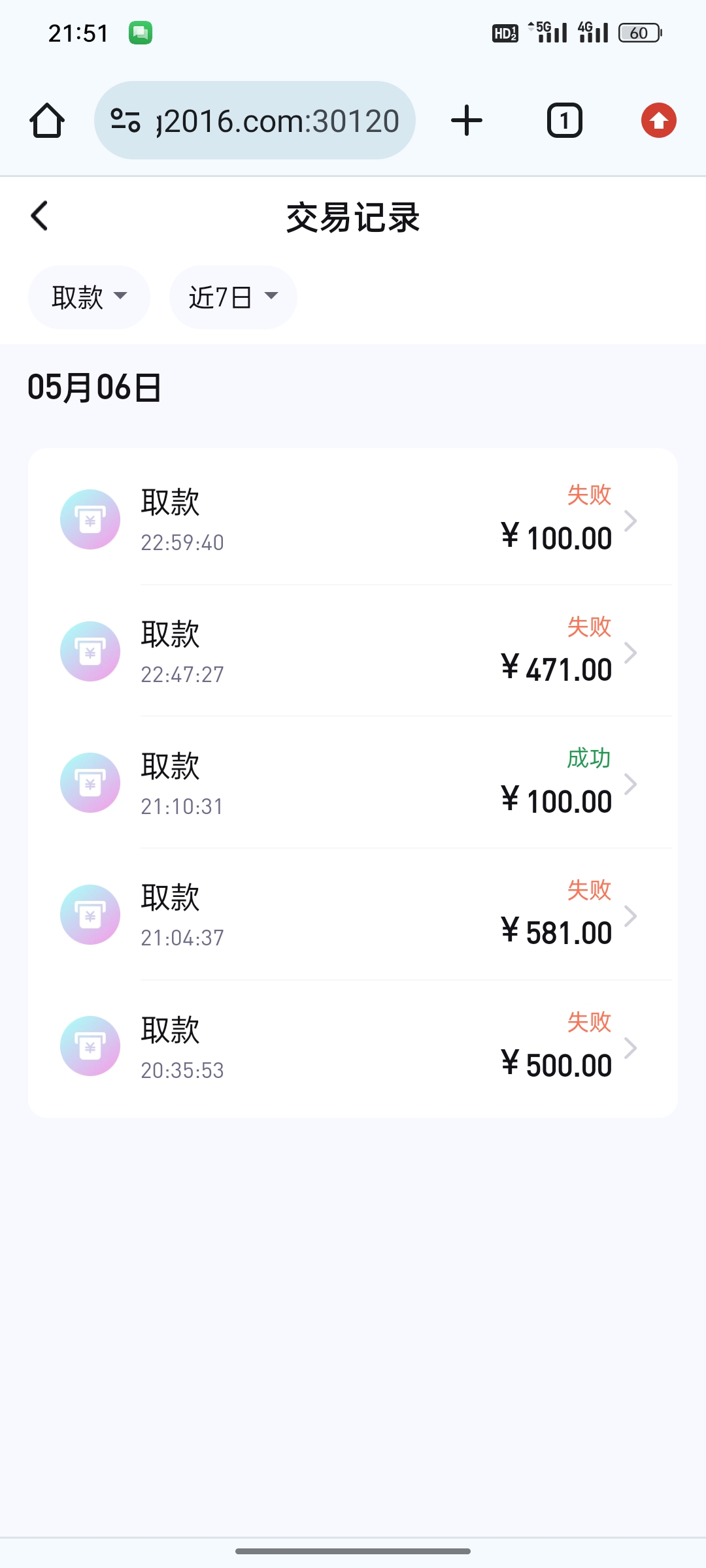The height and width of the screenshot is (1568, 706).
Task: Go back from the 交易记录 page
Action: 40,216
